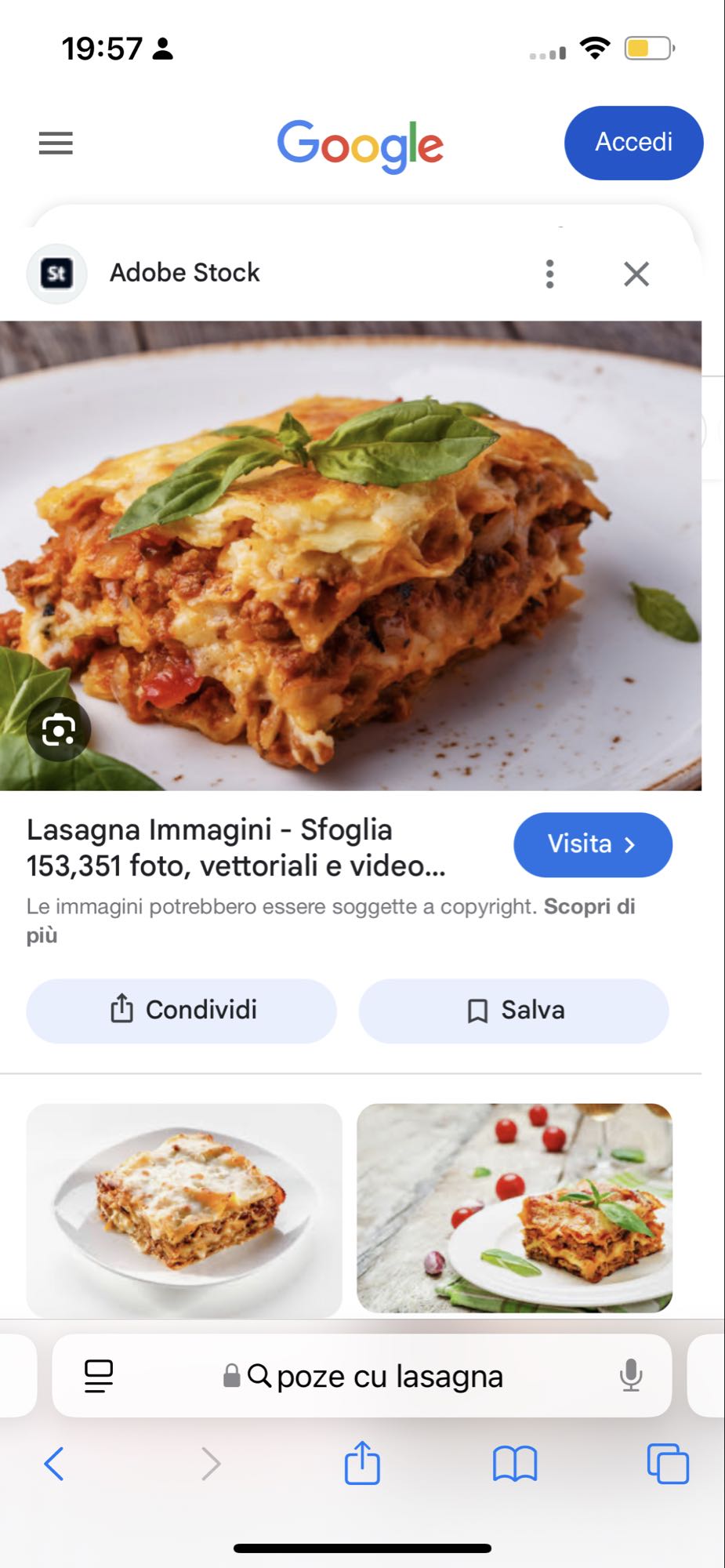Tap the padlock icon in the address bar

click(x=231, y=1374)
